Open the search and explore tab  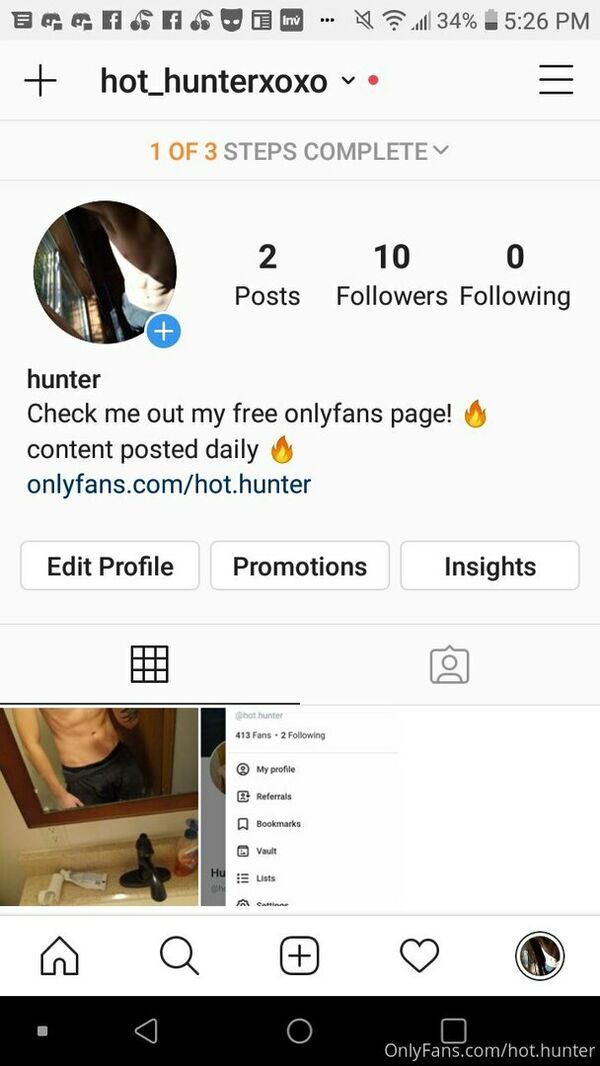[x=179, y=956]
